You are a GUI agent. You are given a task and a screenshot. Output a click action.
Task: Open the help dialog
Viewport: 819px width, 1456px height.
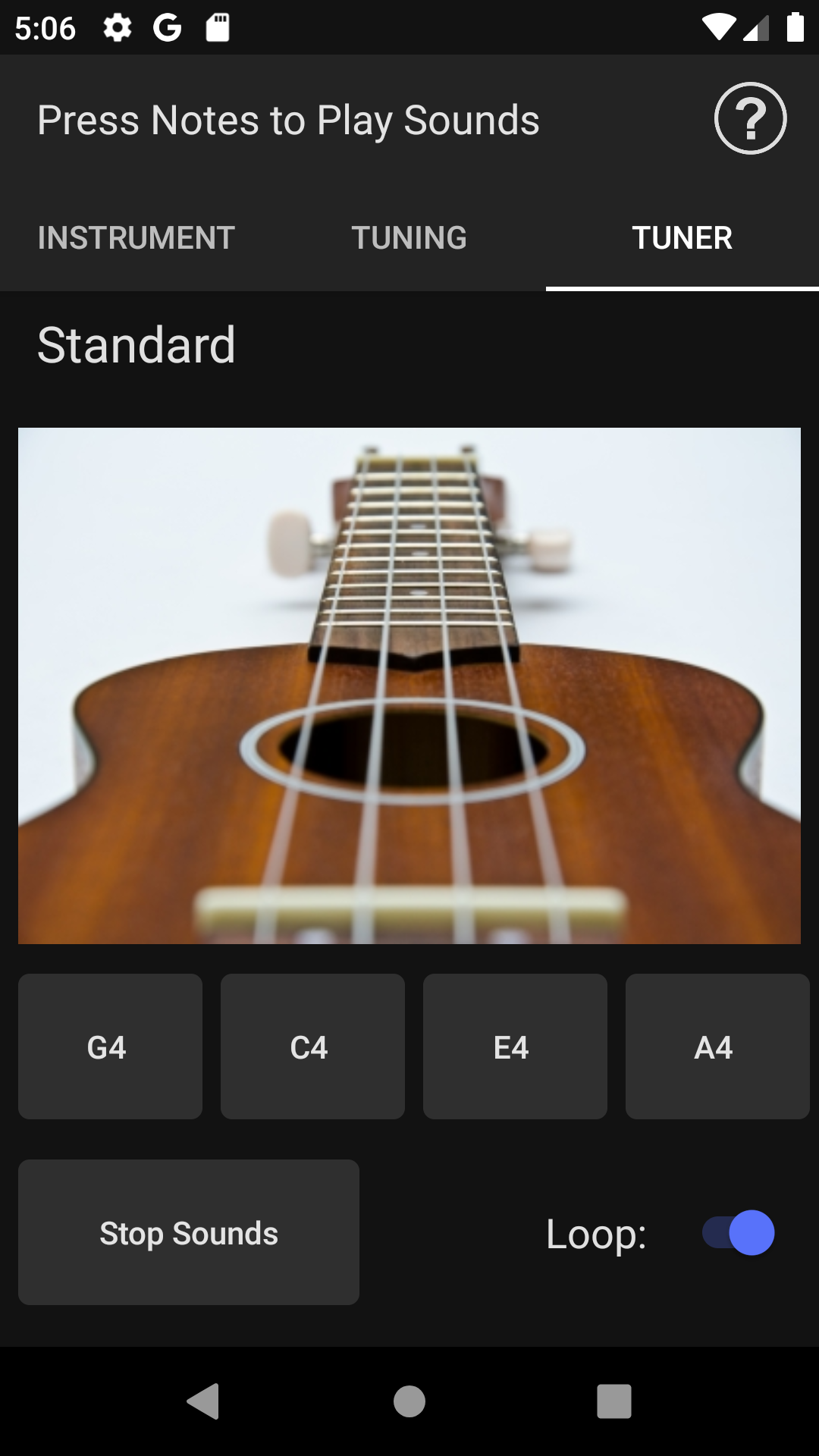[x=750, y=118]
